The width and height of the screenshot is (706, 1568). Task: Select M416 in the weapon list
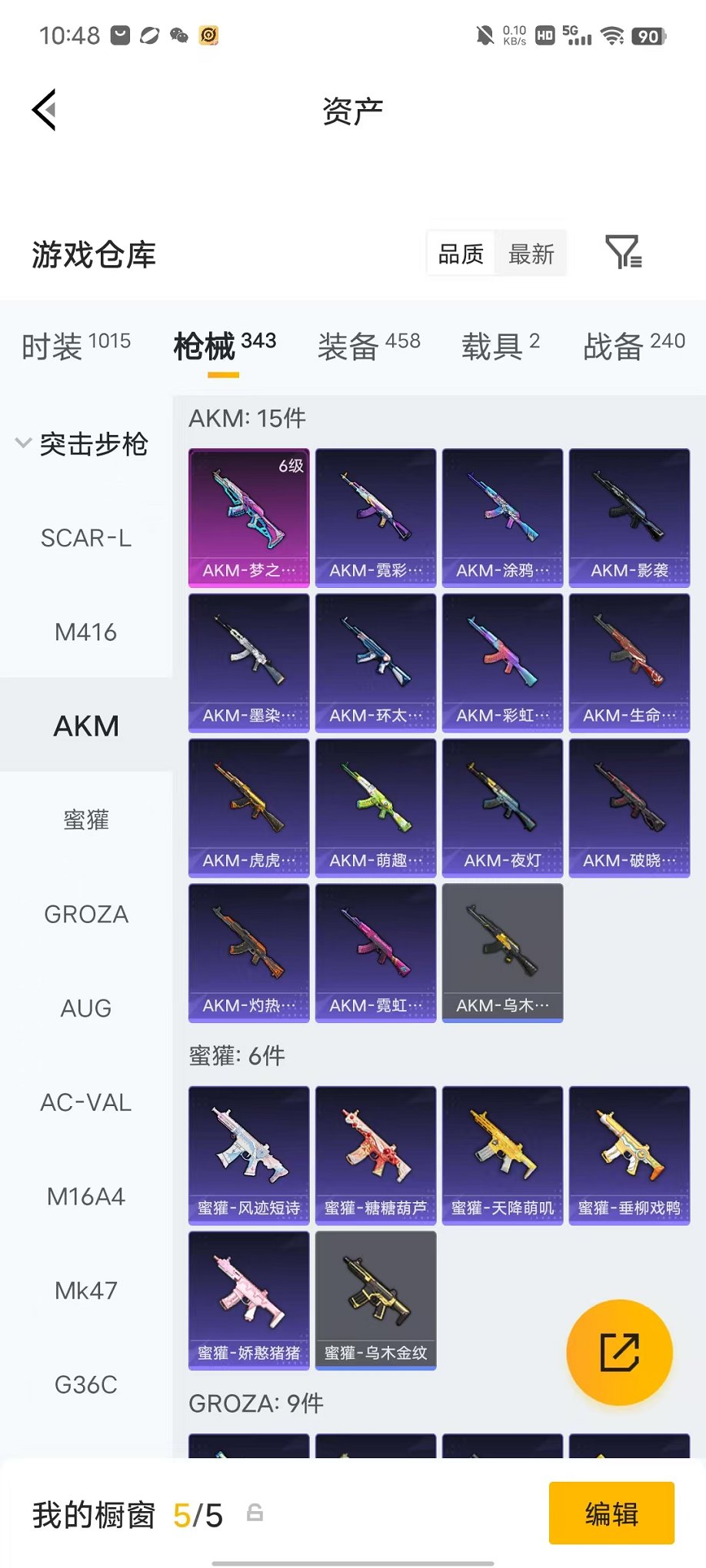coord(86,632)
